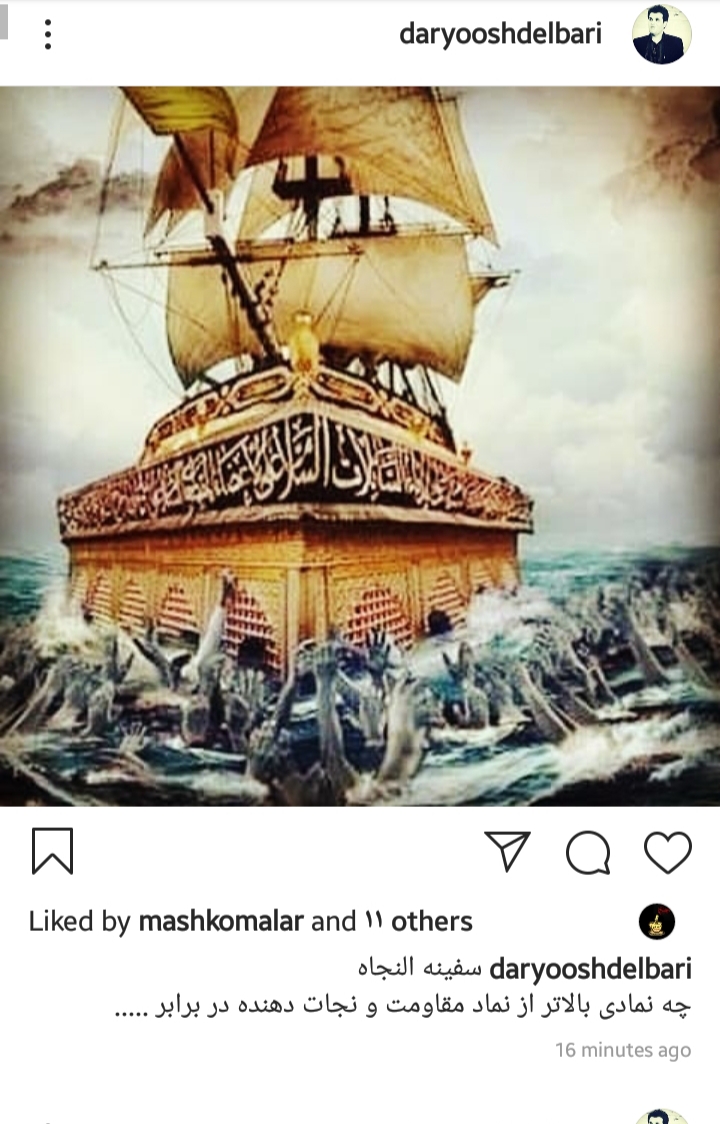Screen dimensions: 720x1124
Task: Like the post with the heart icon
Action: (667, 852)
